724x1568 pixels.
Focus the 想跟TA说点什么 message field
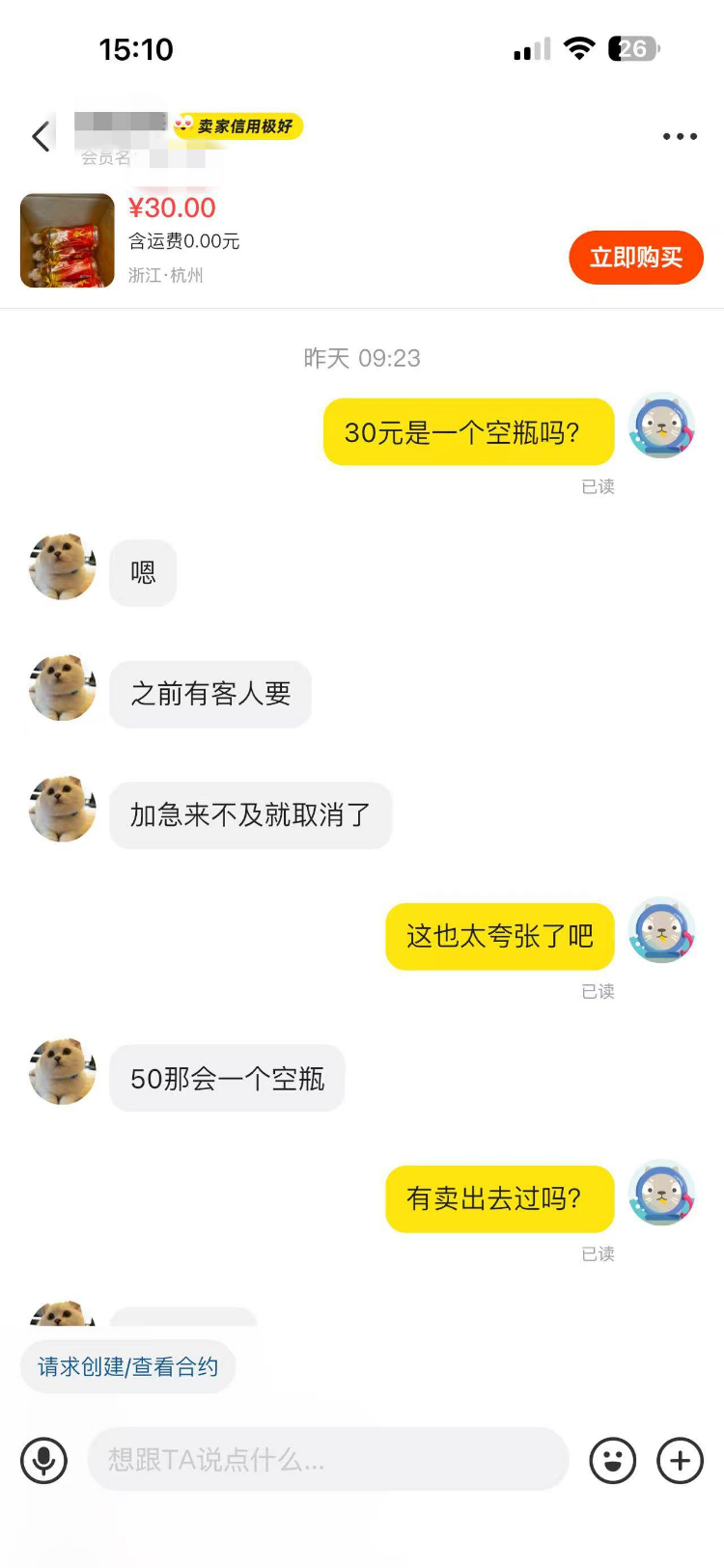point(328,1460)
